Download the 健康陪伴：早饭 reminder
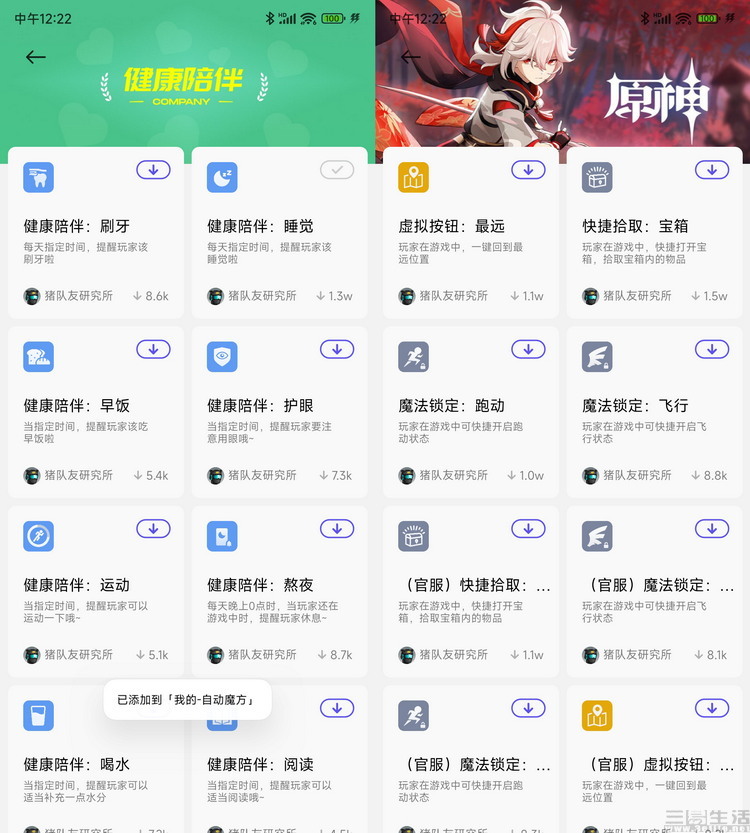This screenshot has width=750, height=833. pyautogui.click(x=153, y=349)
